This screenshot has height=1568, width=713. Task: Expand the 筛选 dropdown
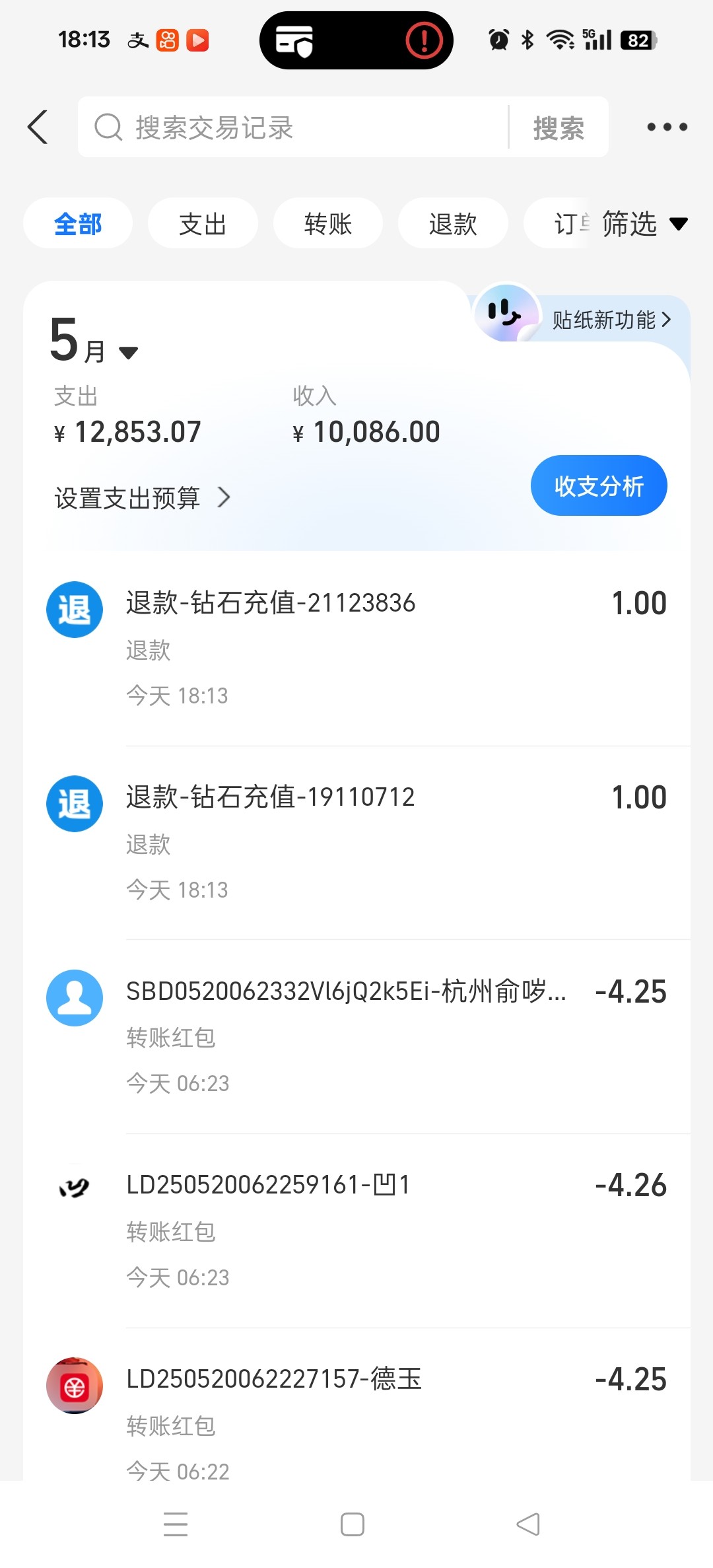point(644,224)
